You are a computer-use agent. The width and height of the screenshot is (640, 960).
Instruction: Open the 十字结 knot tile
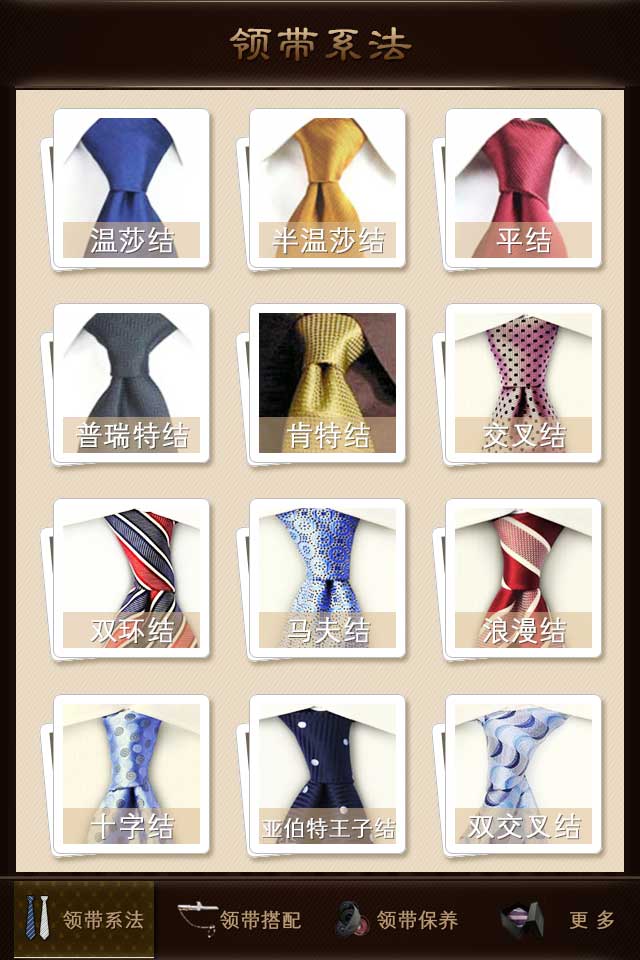coord(131,774)
